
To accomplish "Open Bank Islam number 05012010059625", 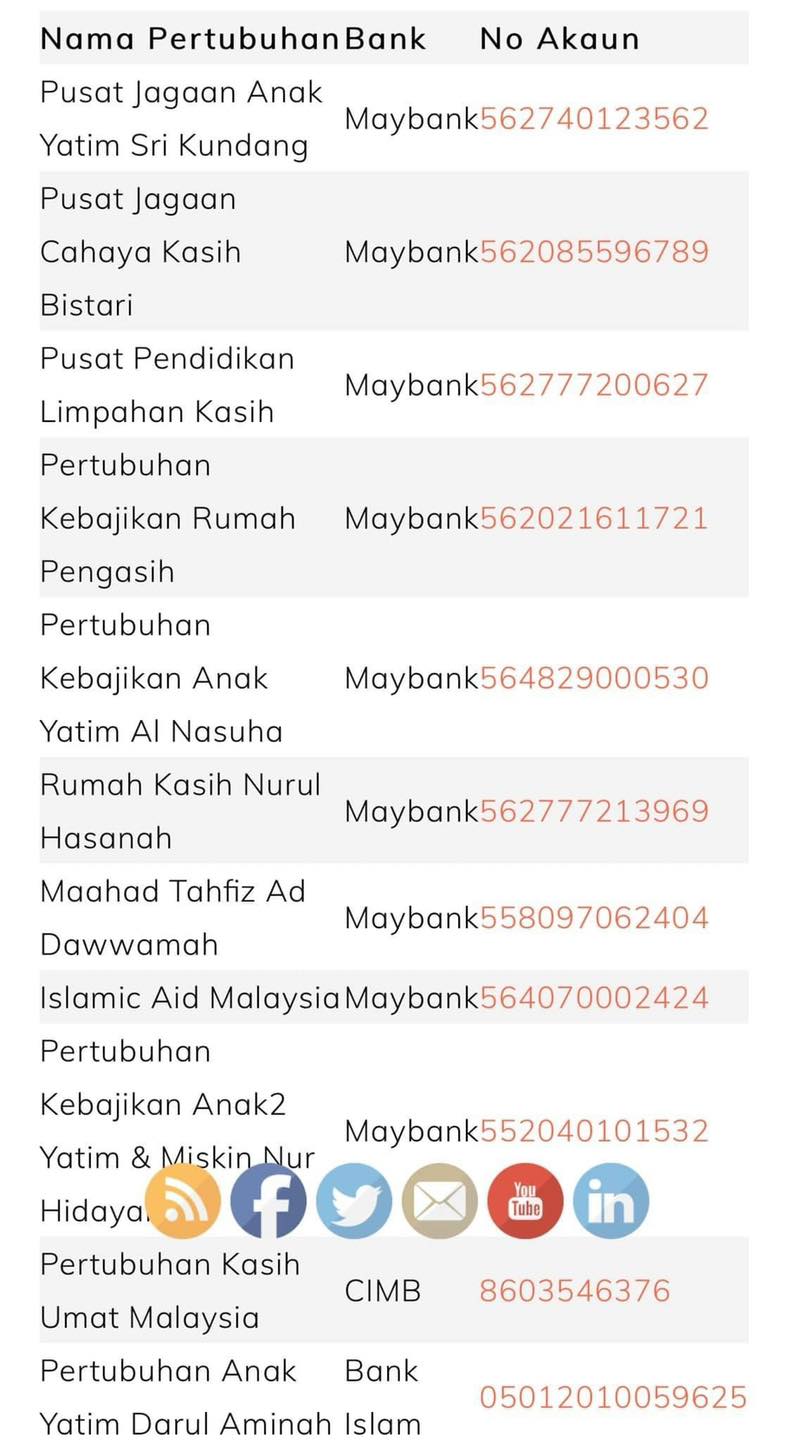I will pos(613,1398).
